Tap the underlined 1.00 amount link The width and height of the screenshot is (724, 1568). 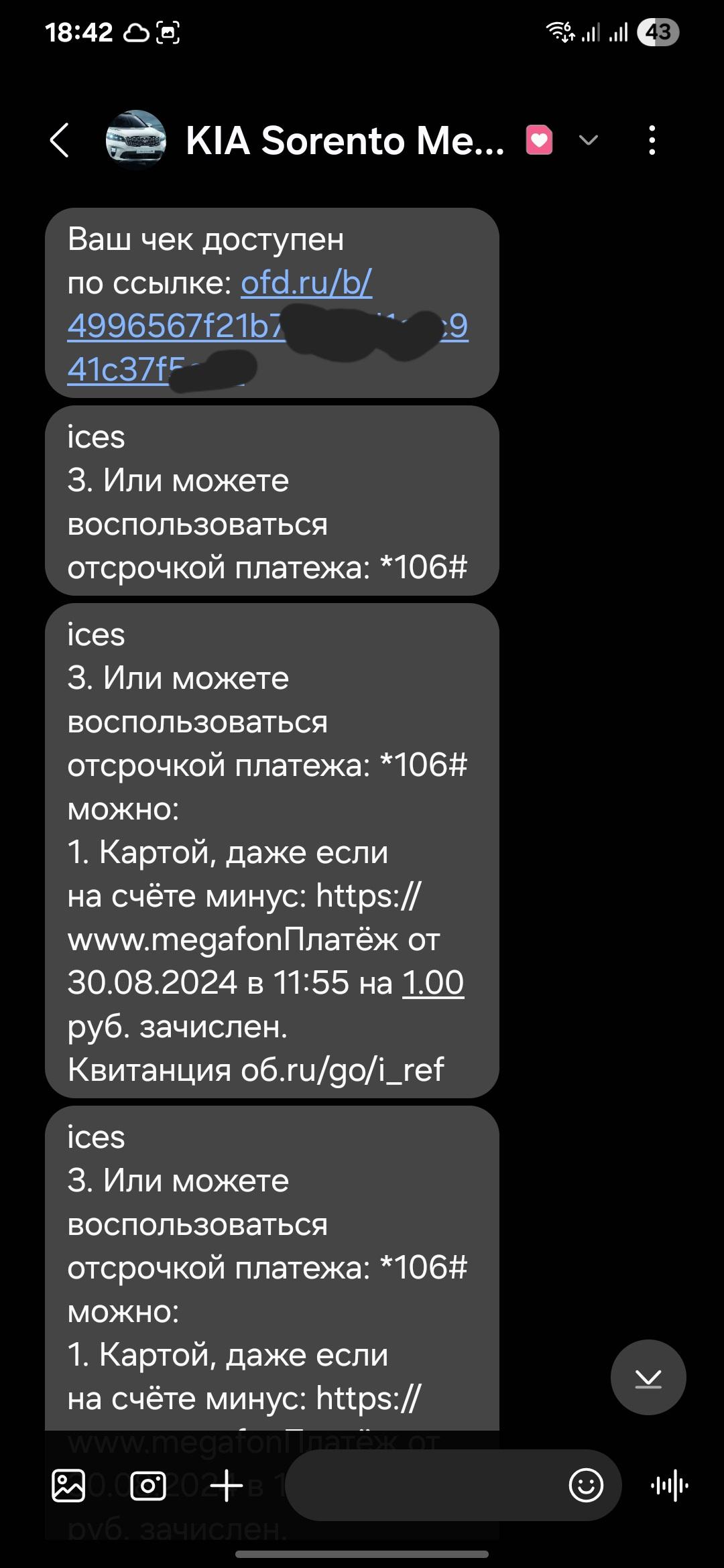[x=433, y=983]
